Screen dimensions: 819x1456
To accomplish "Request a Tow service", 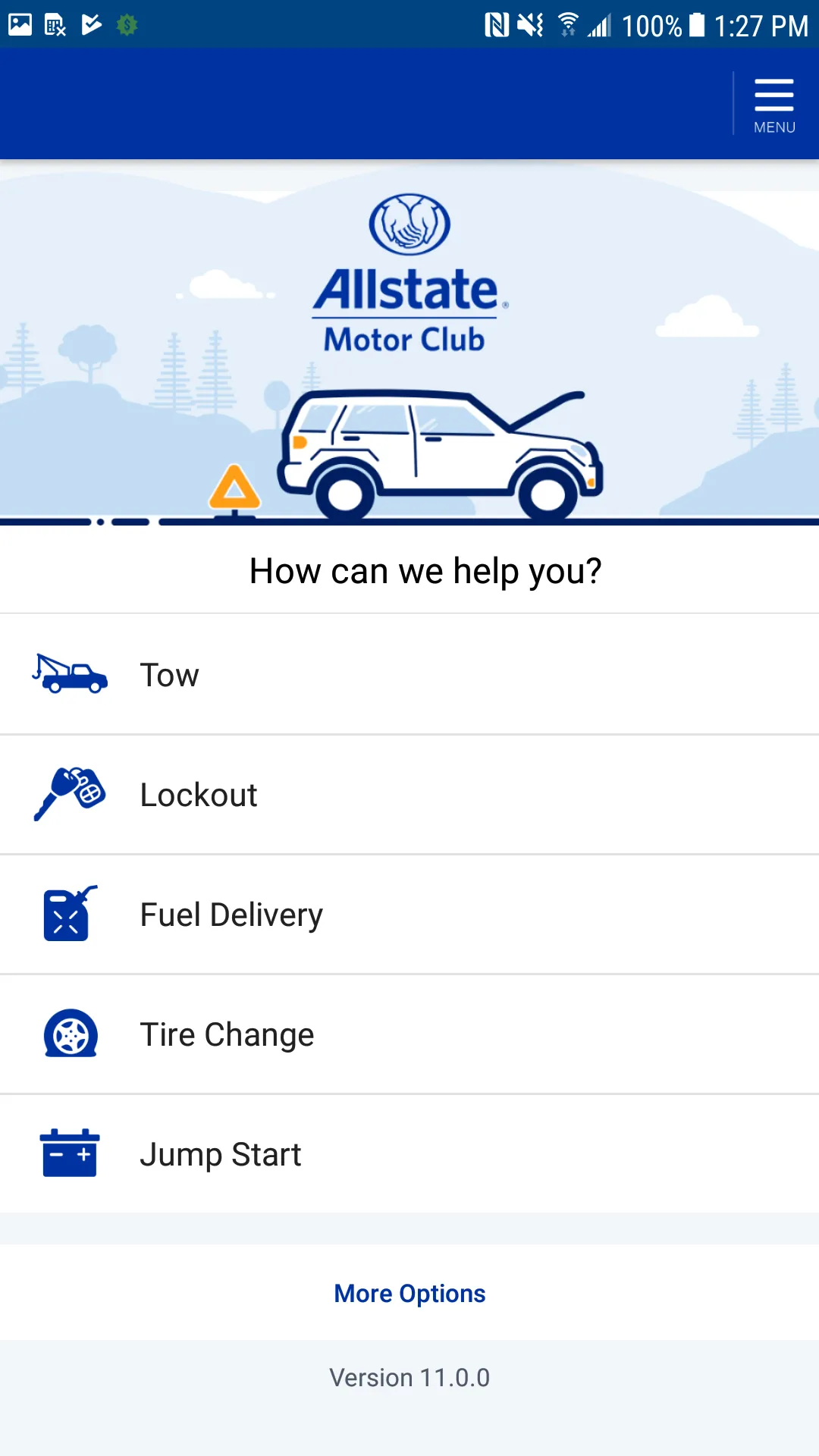I will [x=409, y=674].
